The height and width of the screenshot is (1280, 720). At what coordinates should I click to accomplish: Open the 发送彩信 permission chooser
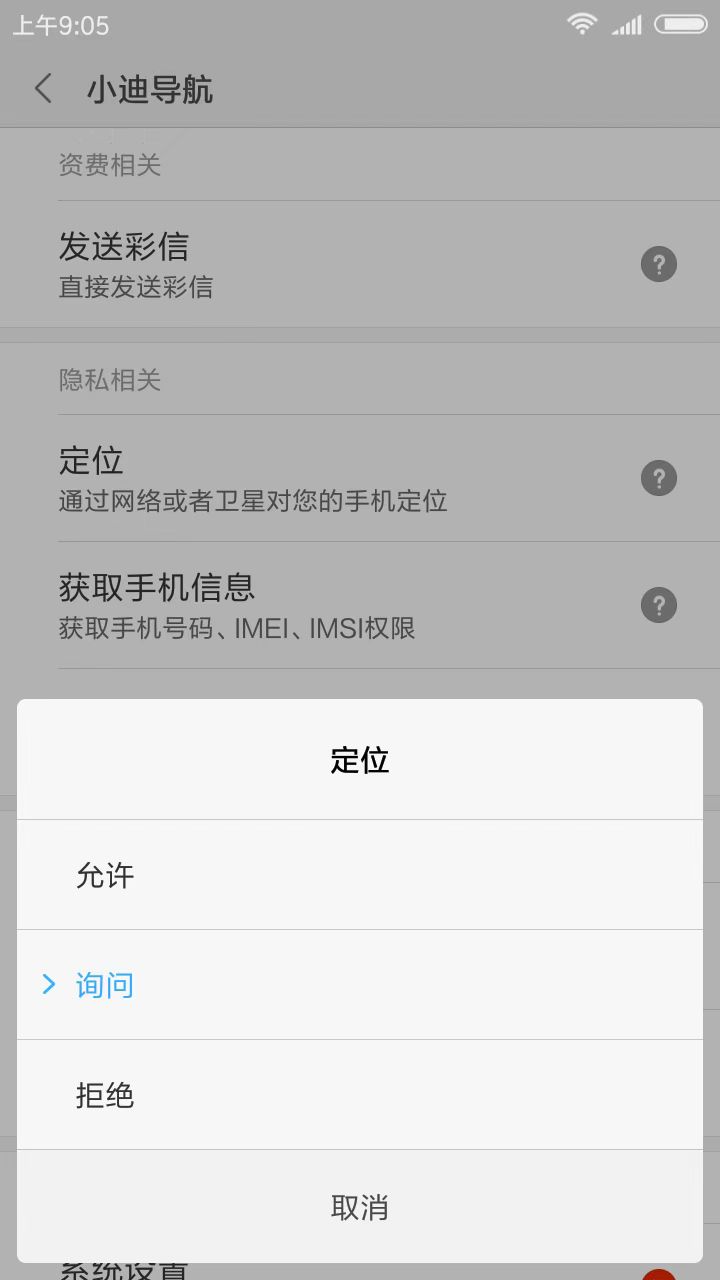tap(300, 264)
